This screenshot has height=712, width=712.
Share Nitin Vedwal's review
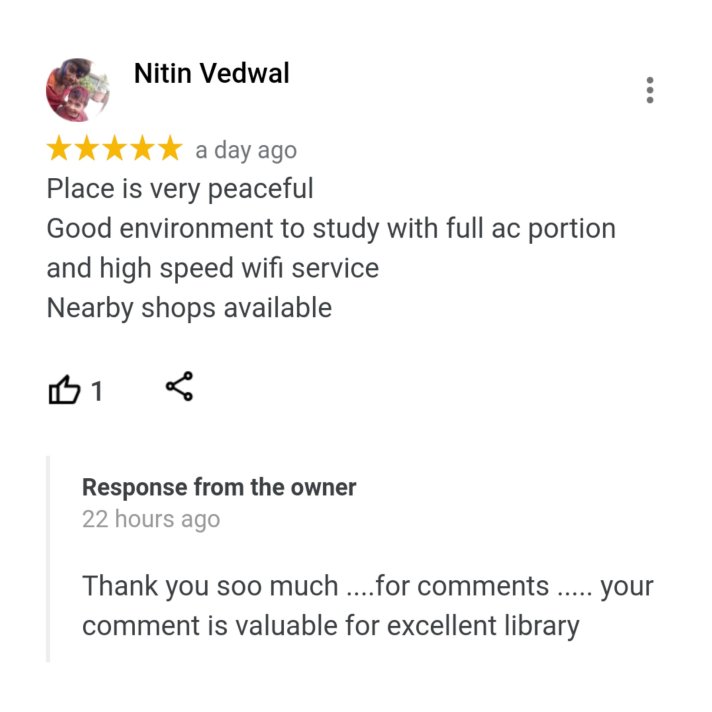179,387
